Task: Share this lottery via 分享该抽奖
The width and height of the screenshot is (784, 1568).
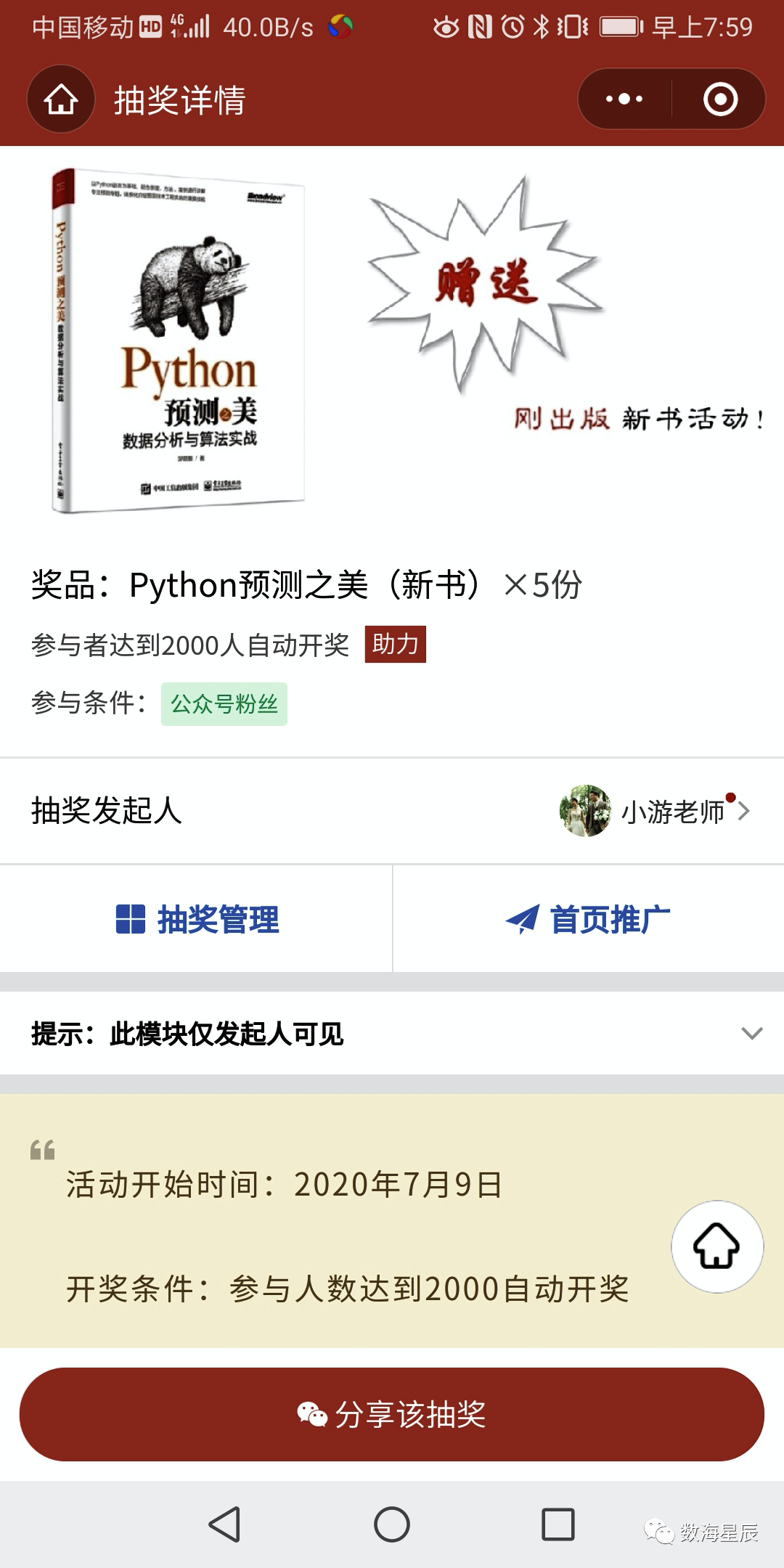Action: (x=392, y=1414)
